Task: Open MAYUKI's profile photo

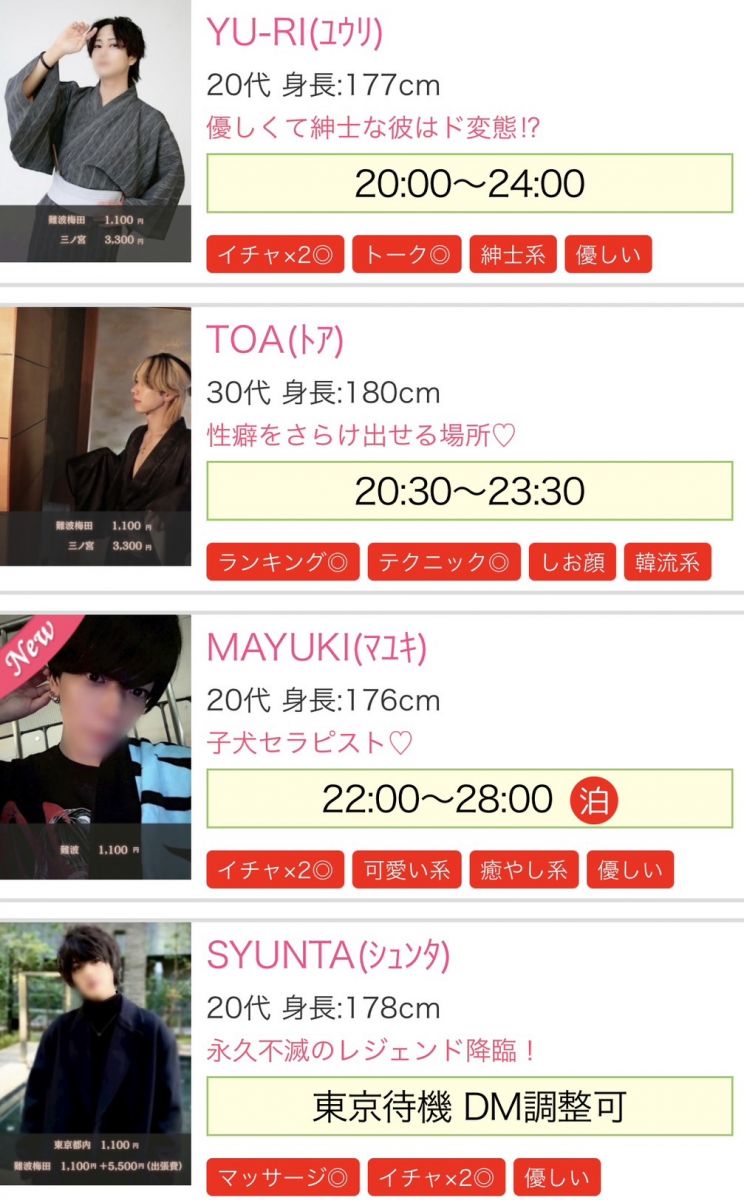Action: coord(95,746)
